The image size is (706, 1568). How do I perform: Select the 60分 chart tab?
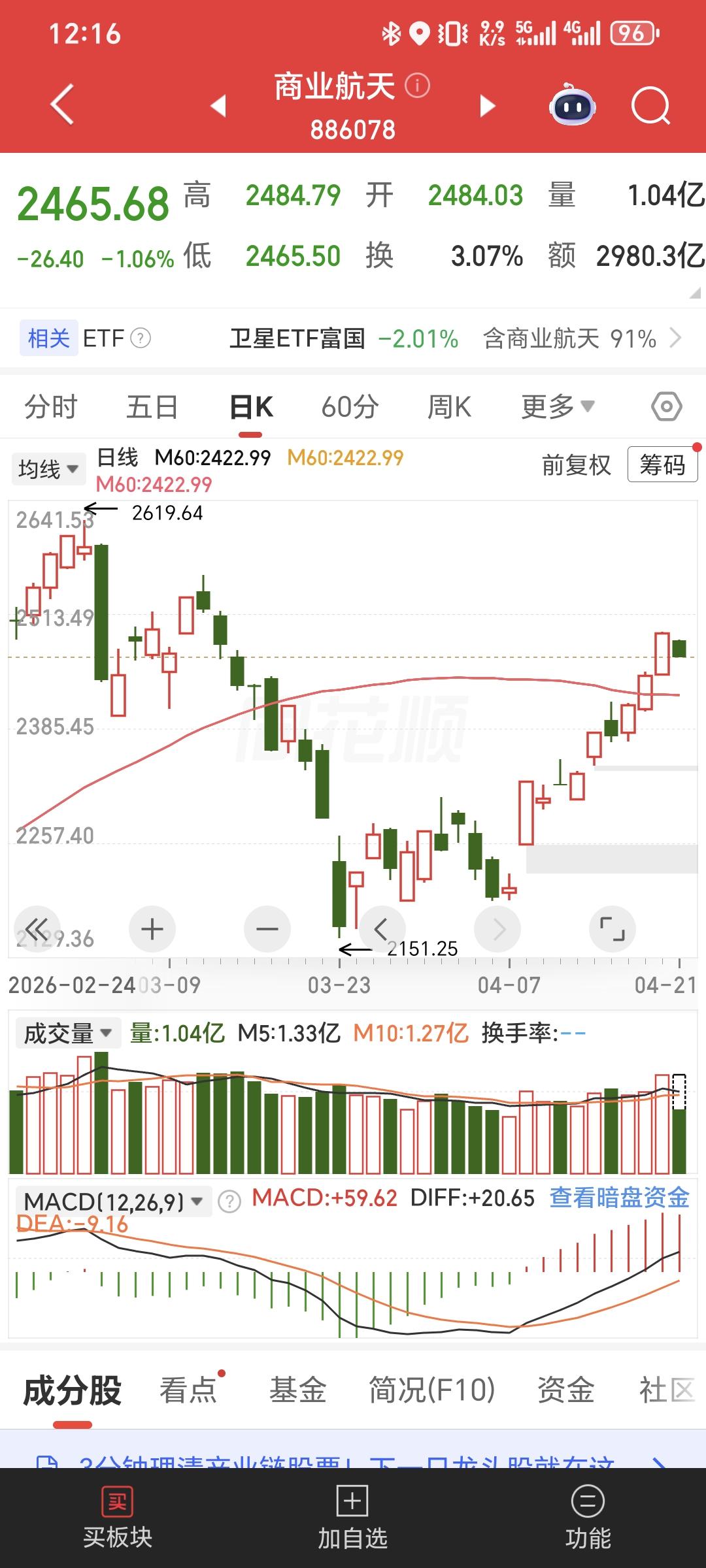click(x=350, y=407)
